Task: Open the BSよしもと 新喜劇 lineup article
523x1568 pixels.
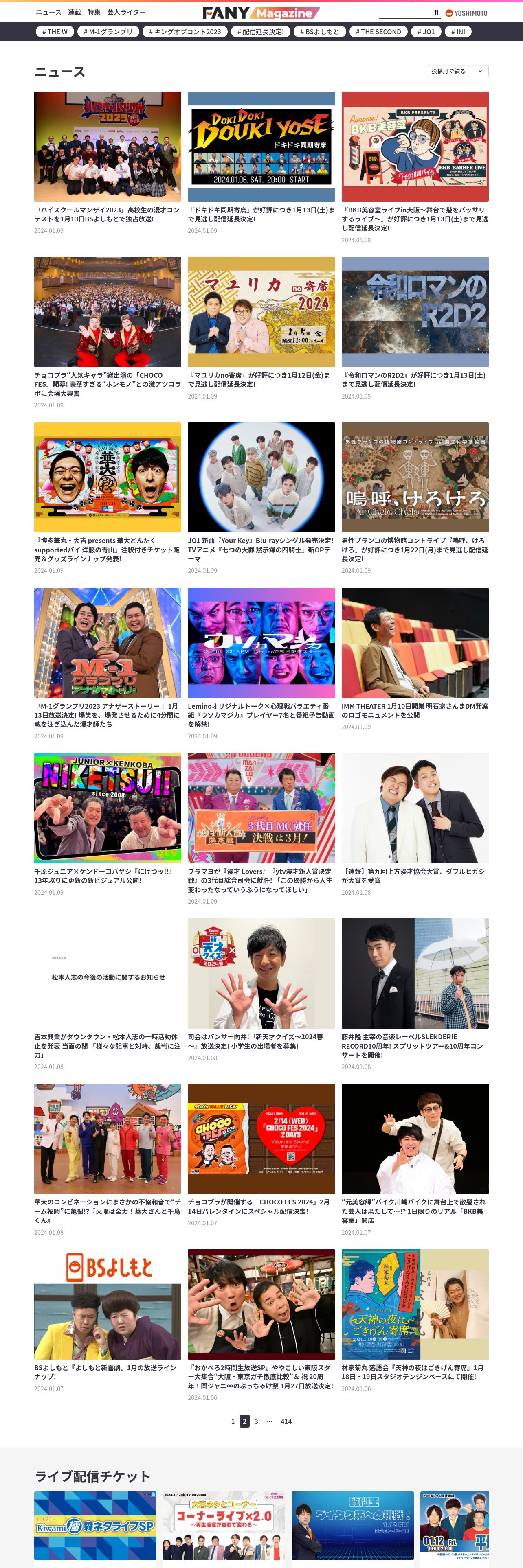Action: point(107,1305)
